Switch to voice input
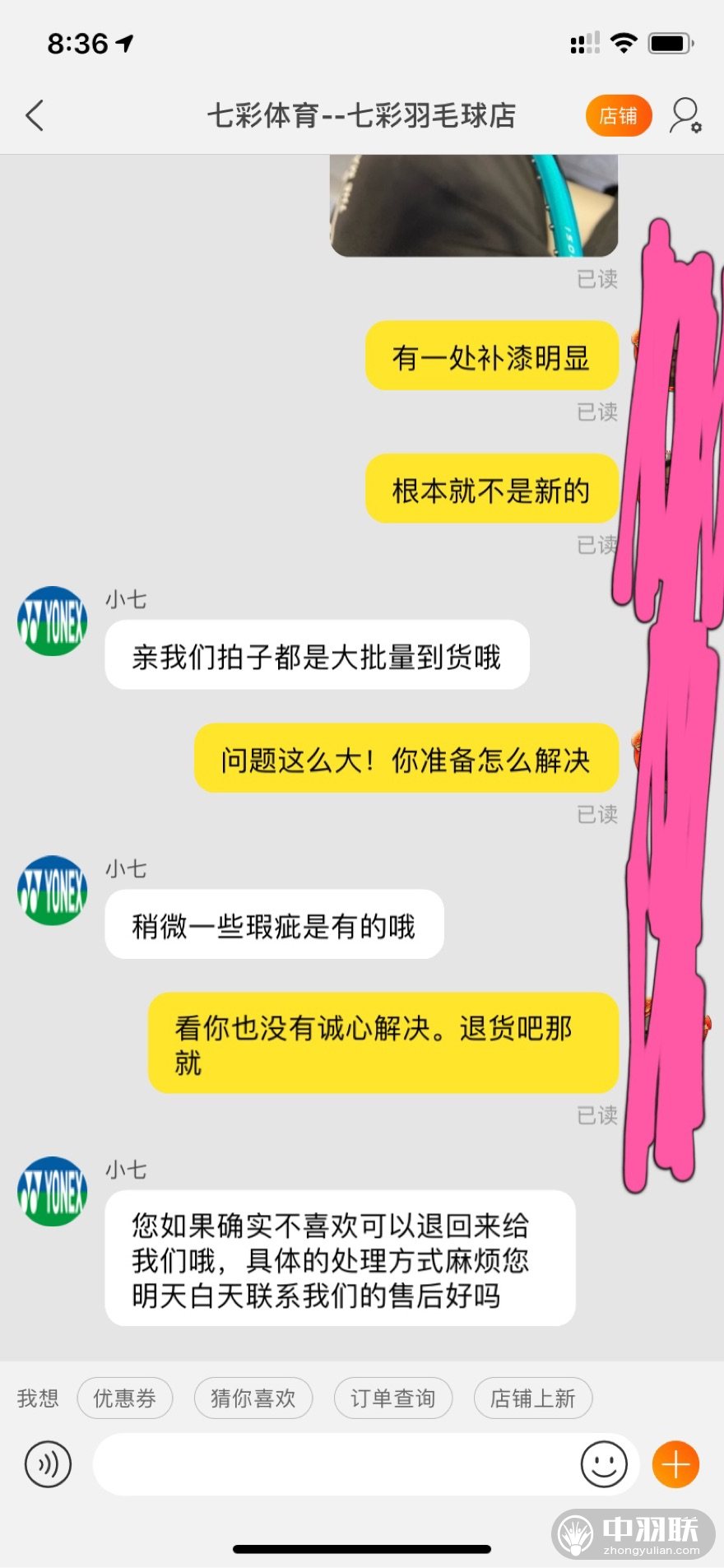 click(48, 1464)
